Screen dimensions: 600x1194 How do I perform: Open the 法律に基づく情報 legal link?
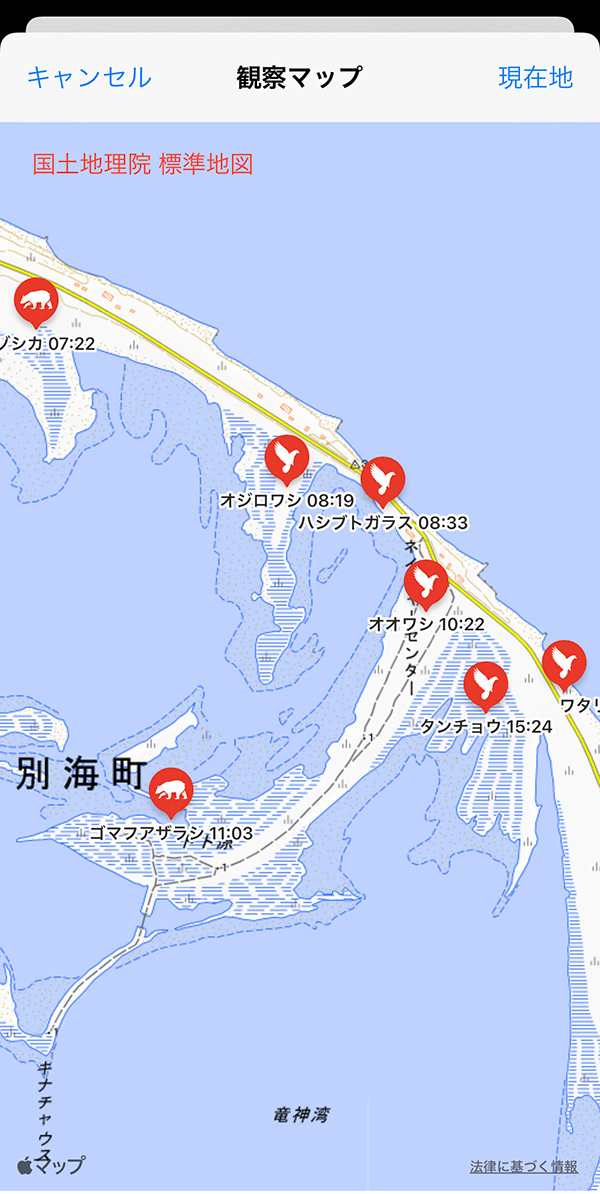click(524, 1167)
